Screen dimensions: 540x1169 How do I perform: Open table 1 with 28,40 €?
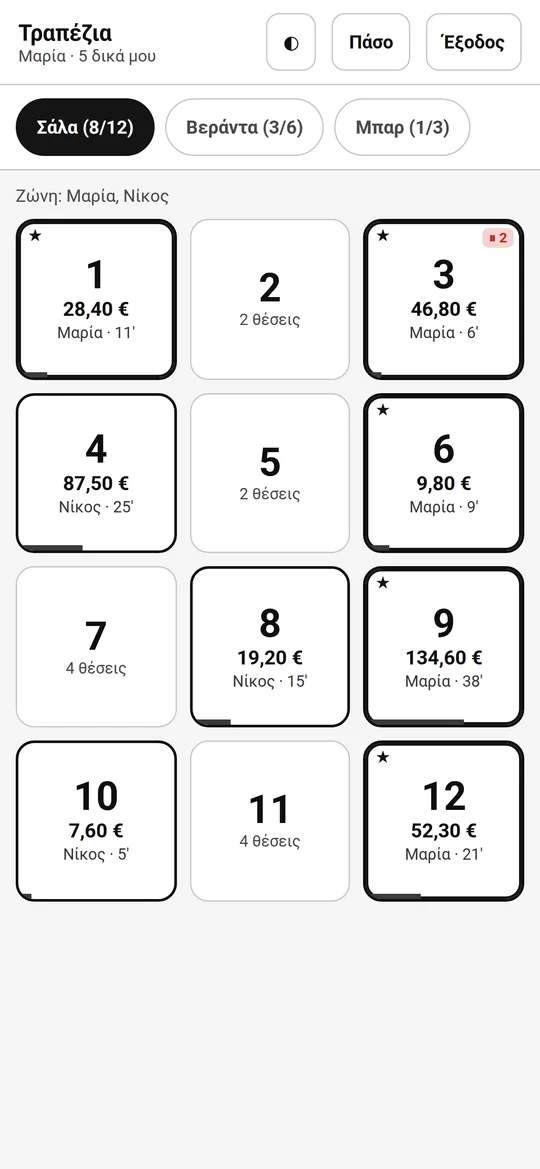coord(96,300)
